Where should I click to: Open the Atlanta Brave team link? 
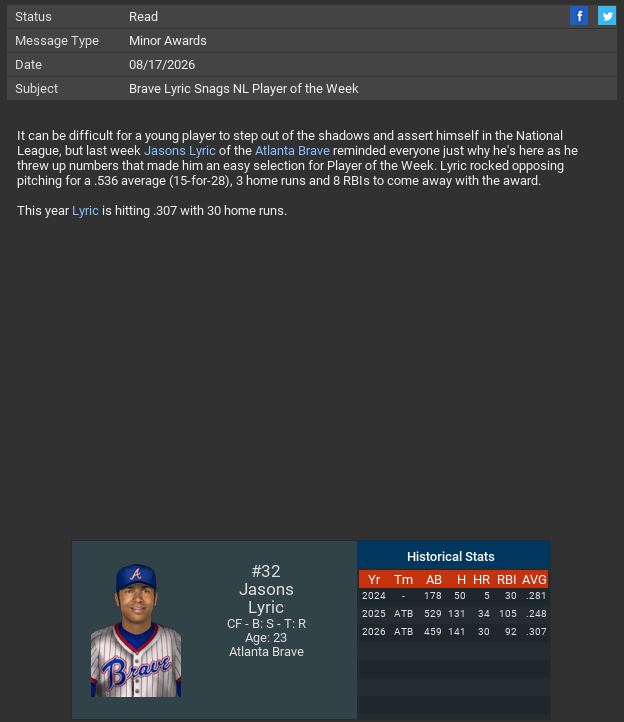pyautogui.click(x=292, y=151)
